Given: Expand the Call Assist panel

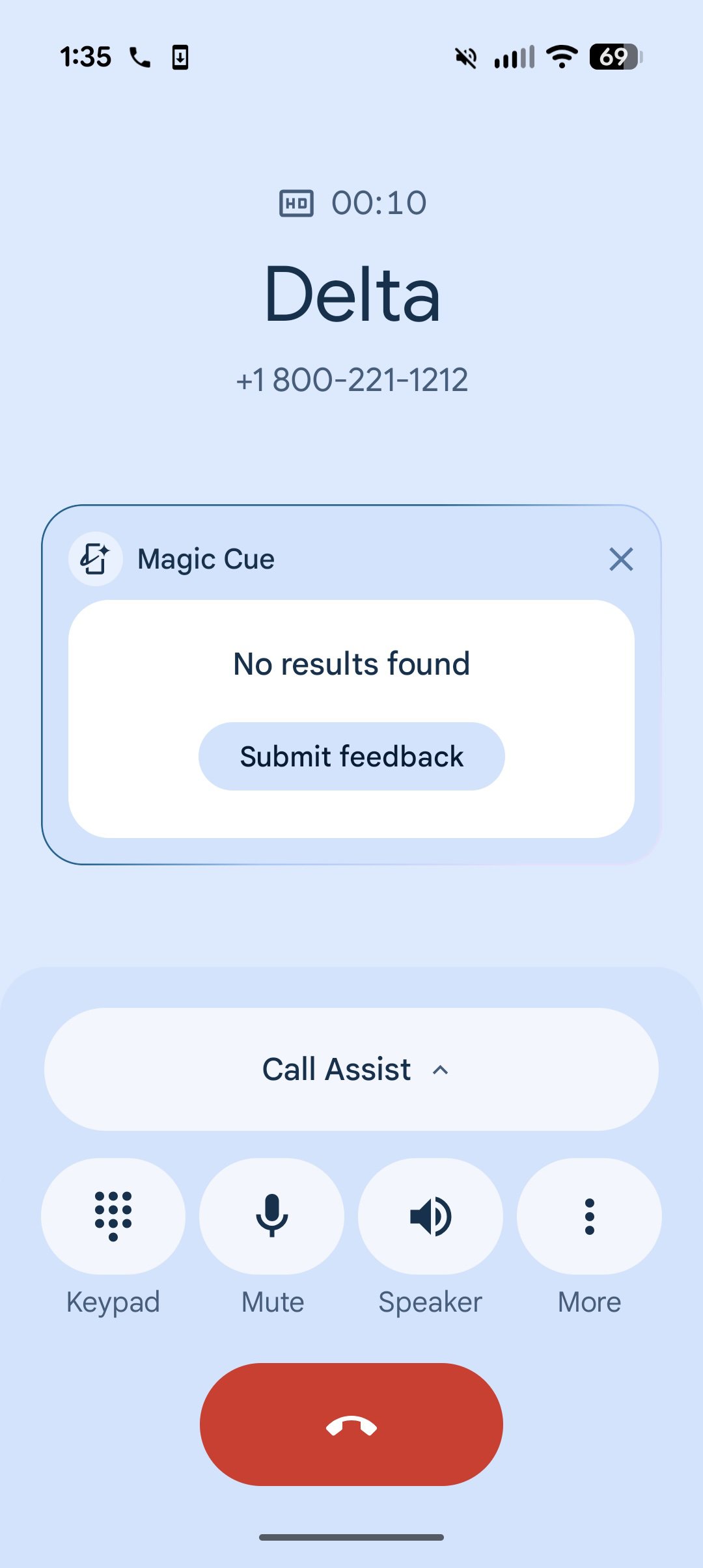Looking at the screenshot, I should pos(351,1069).
